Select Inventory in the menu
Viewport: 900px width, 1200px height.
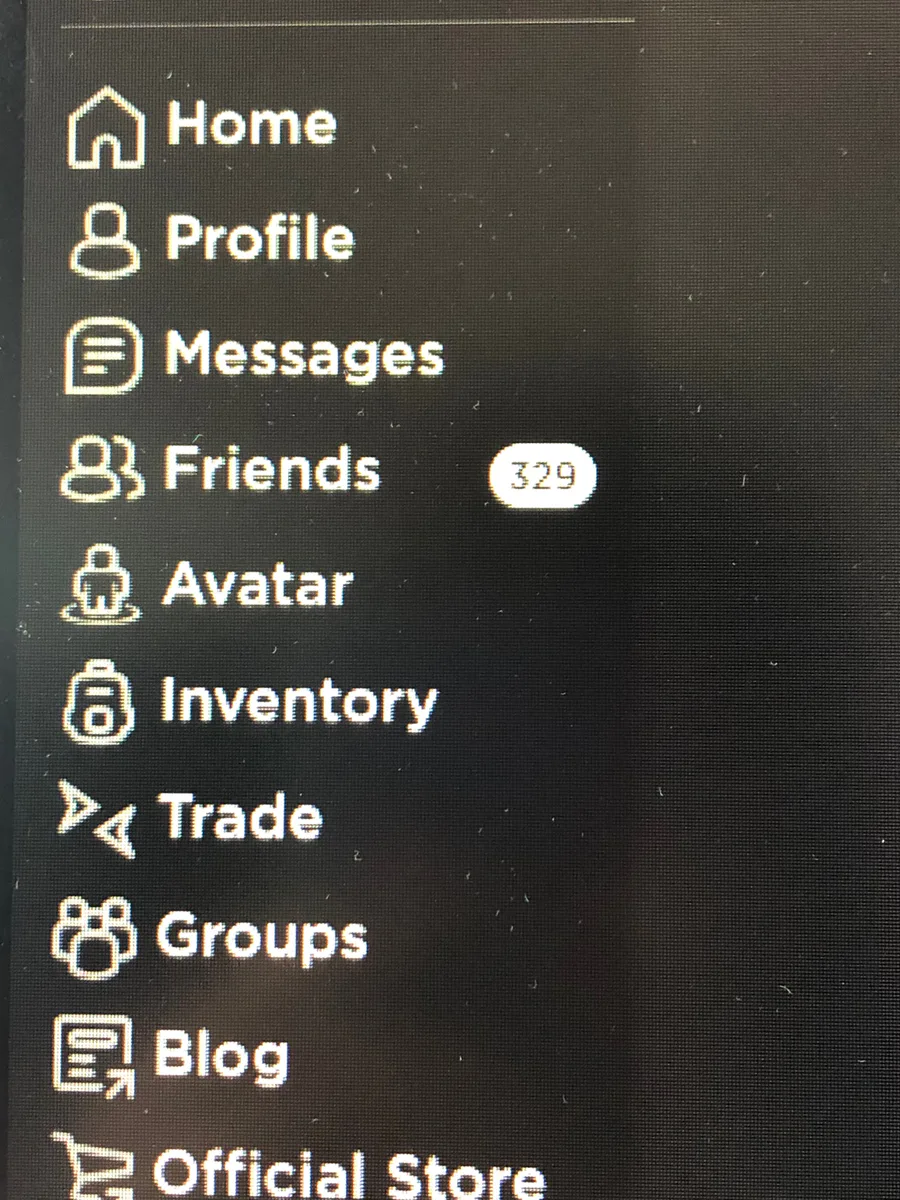click(x=298, y=703)
